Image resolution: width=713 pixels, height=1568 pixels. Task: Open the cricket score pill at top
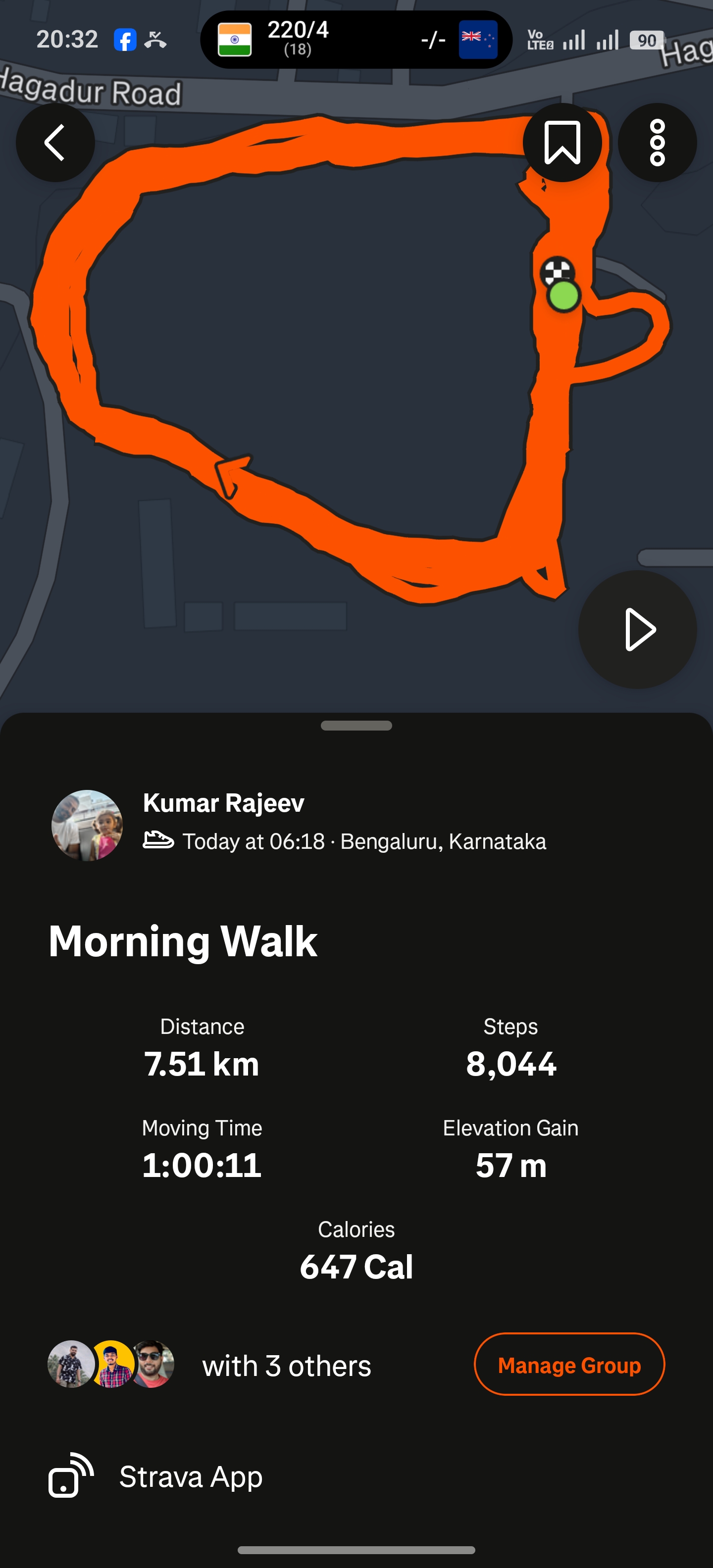point(356,40)
